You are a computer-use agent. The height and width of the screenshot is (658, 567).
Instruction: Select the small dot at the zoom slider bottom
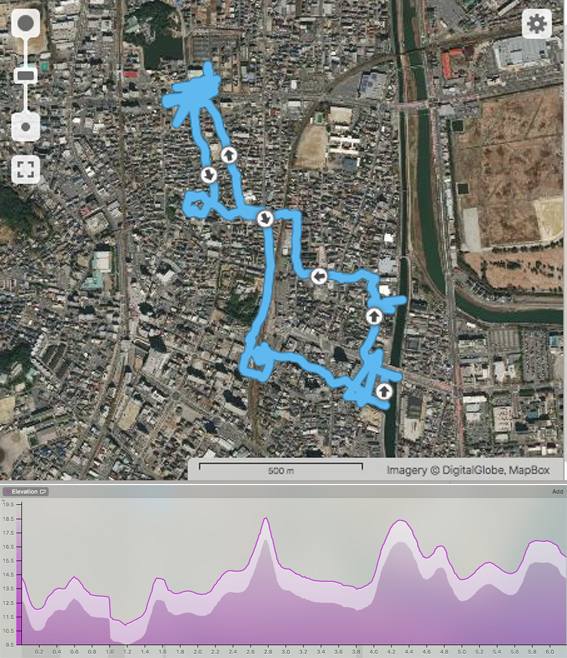point(26,126)
